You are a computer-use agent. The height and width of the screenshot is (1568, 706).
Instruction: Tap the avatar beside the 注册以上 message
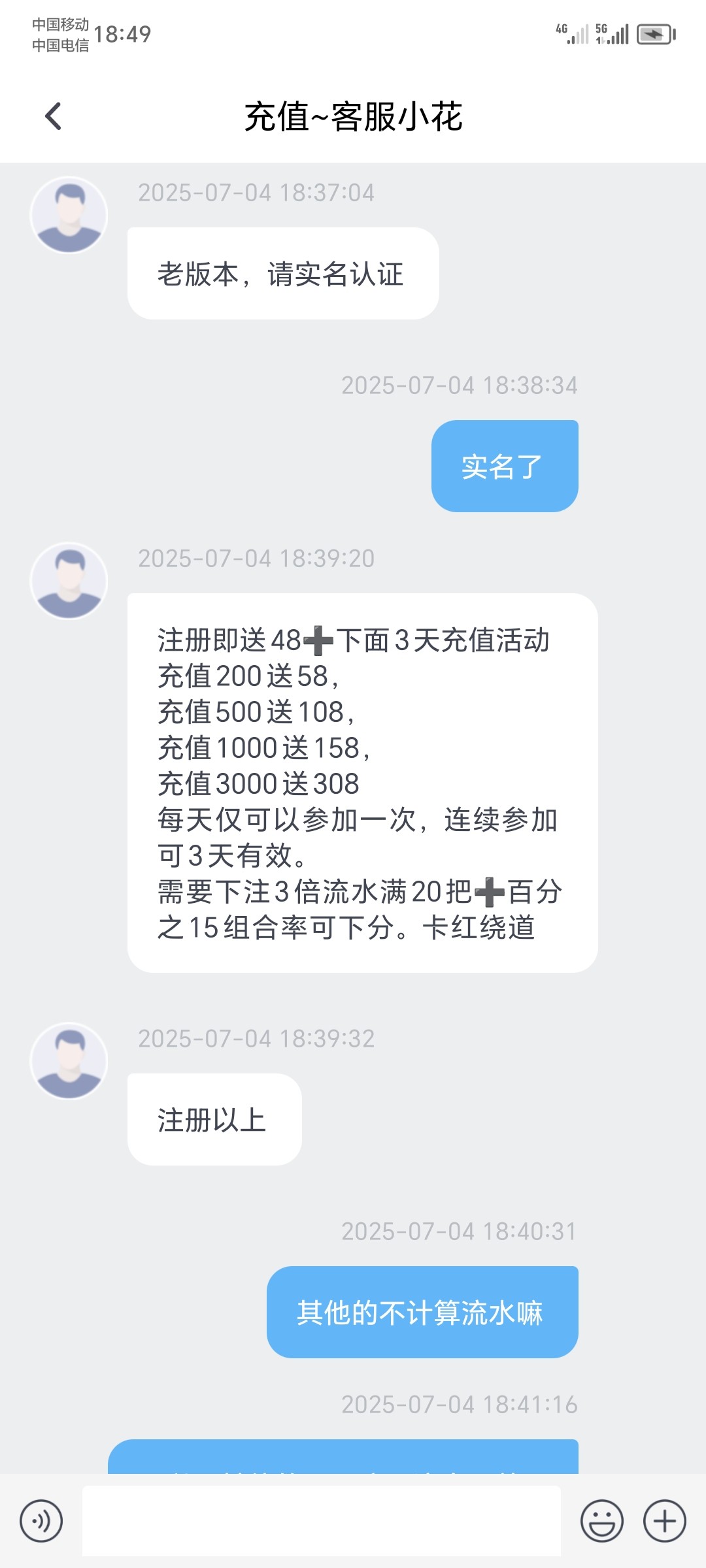[x=69, y=1062]
